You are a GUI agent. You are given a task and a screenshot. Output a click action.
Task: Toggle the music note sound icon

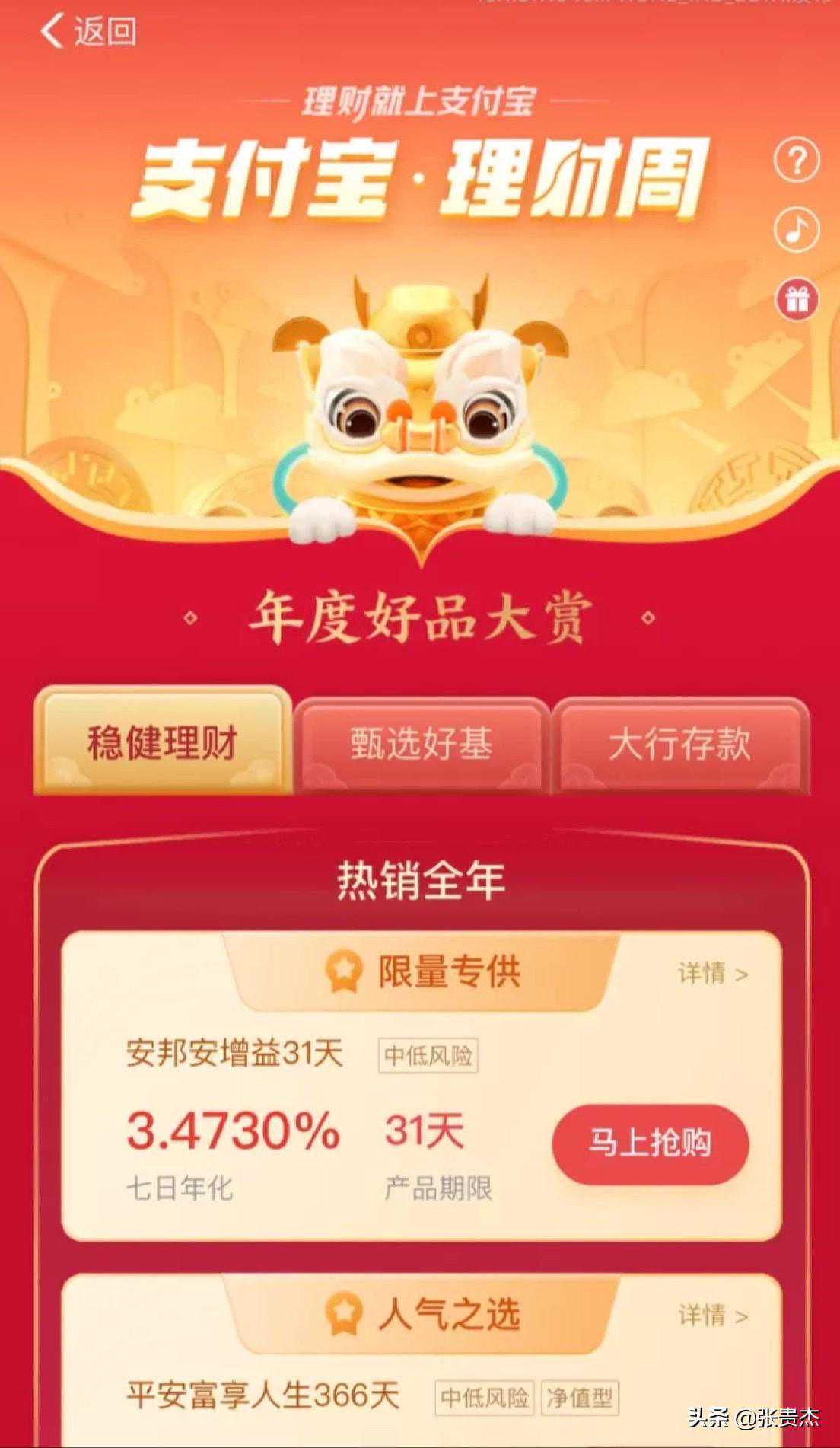pyautogui.click(x=795, y=228)
